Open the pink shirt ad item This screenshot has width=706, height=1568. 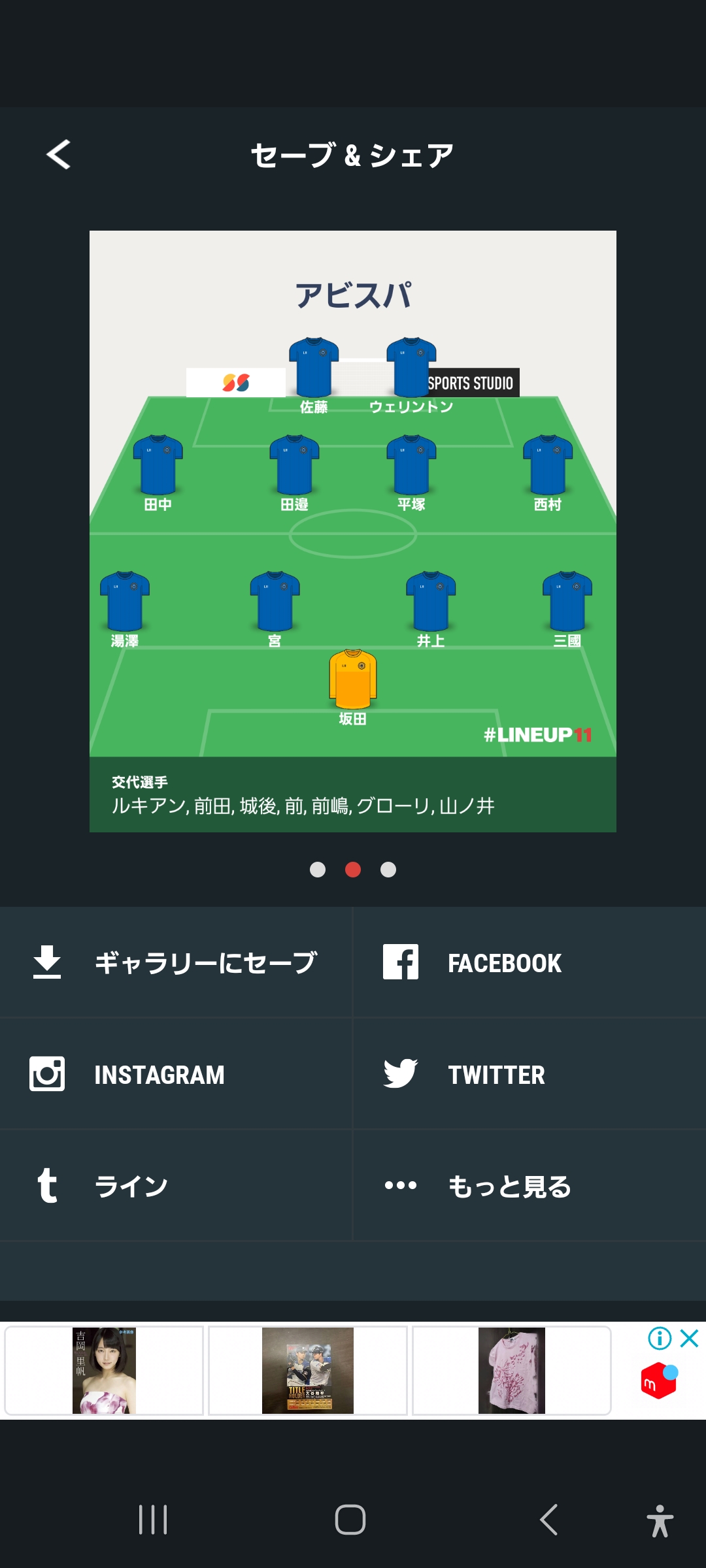pos(512,1371)
